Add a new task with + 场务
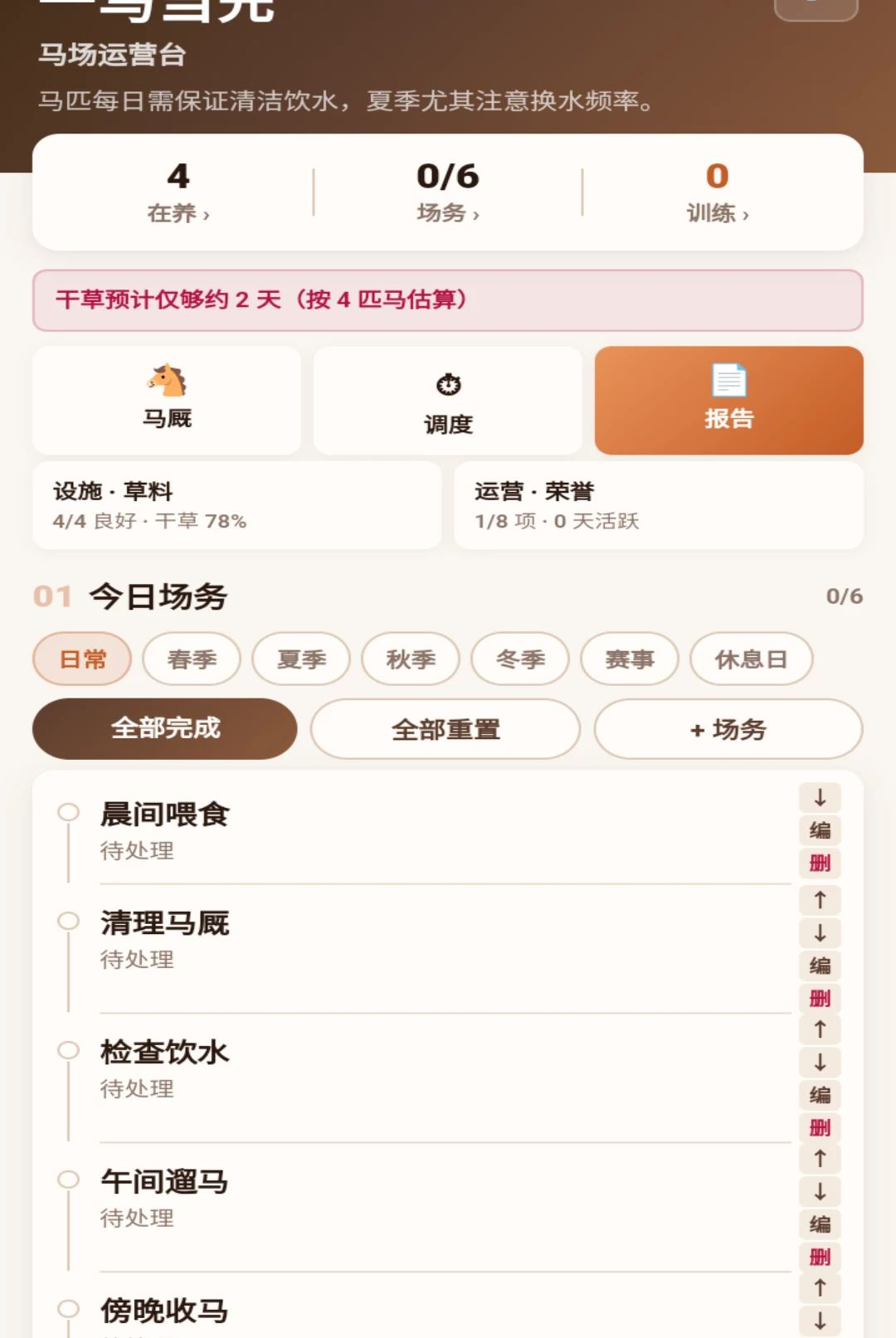Screen dimensions: 896x1338 [x=728, y=728]
